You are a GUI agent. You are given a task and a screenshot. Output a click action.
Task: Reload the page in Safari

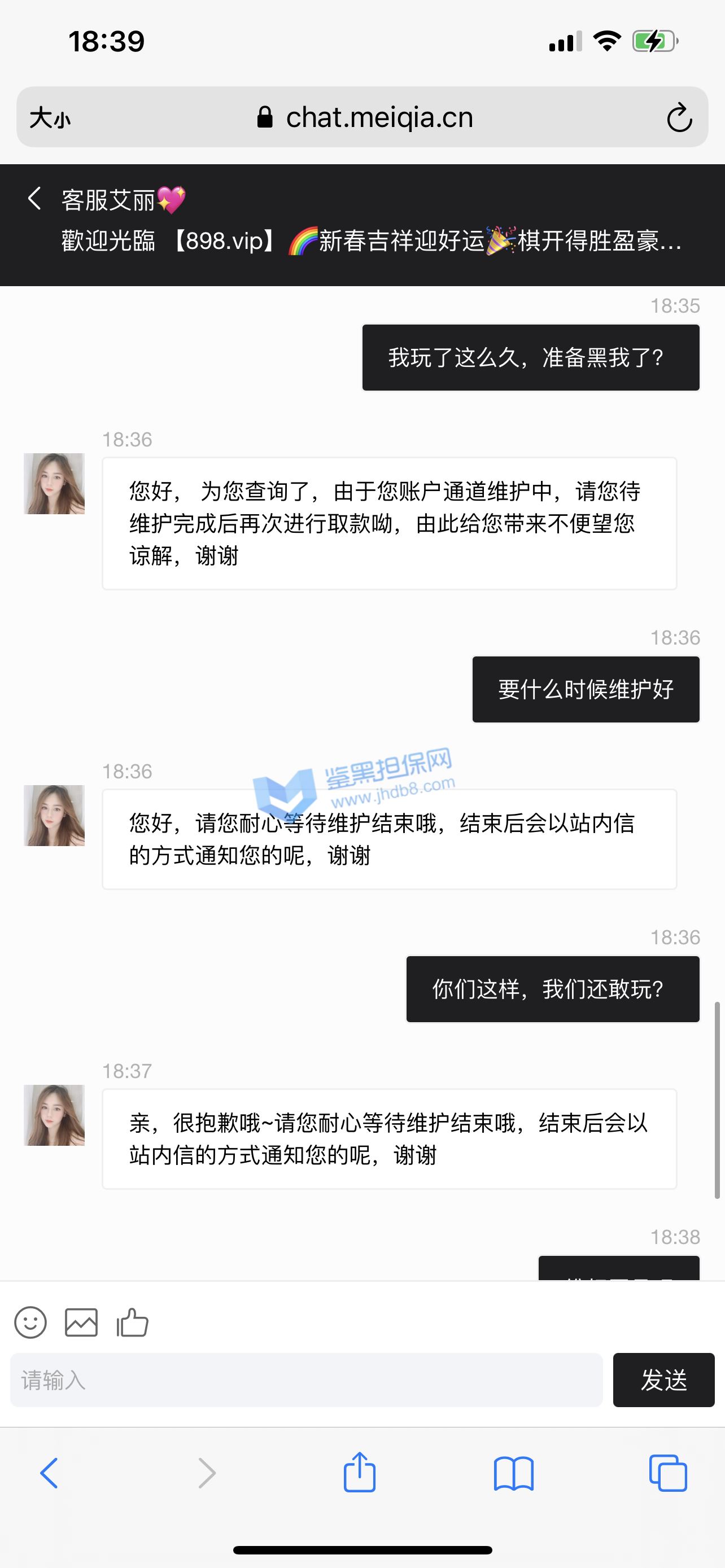coord(679,117)
